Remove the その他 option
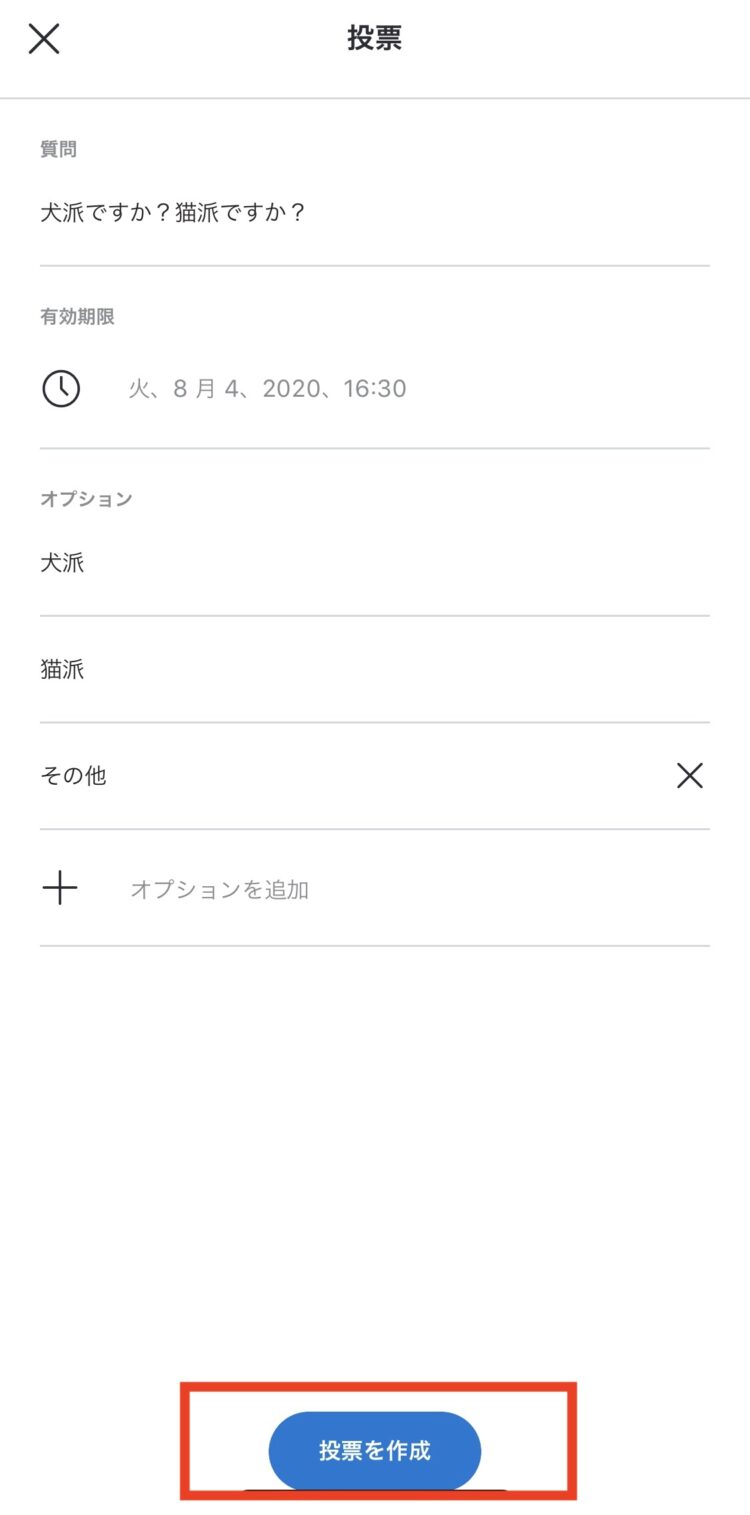Image resolution: width=750 pixels, height=1515 pixels. coord(689,775)
